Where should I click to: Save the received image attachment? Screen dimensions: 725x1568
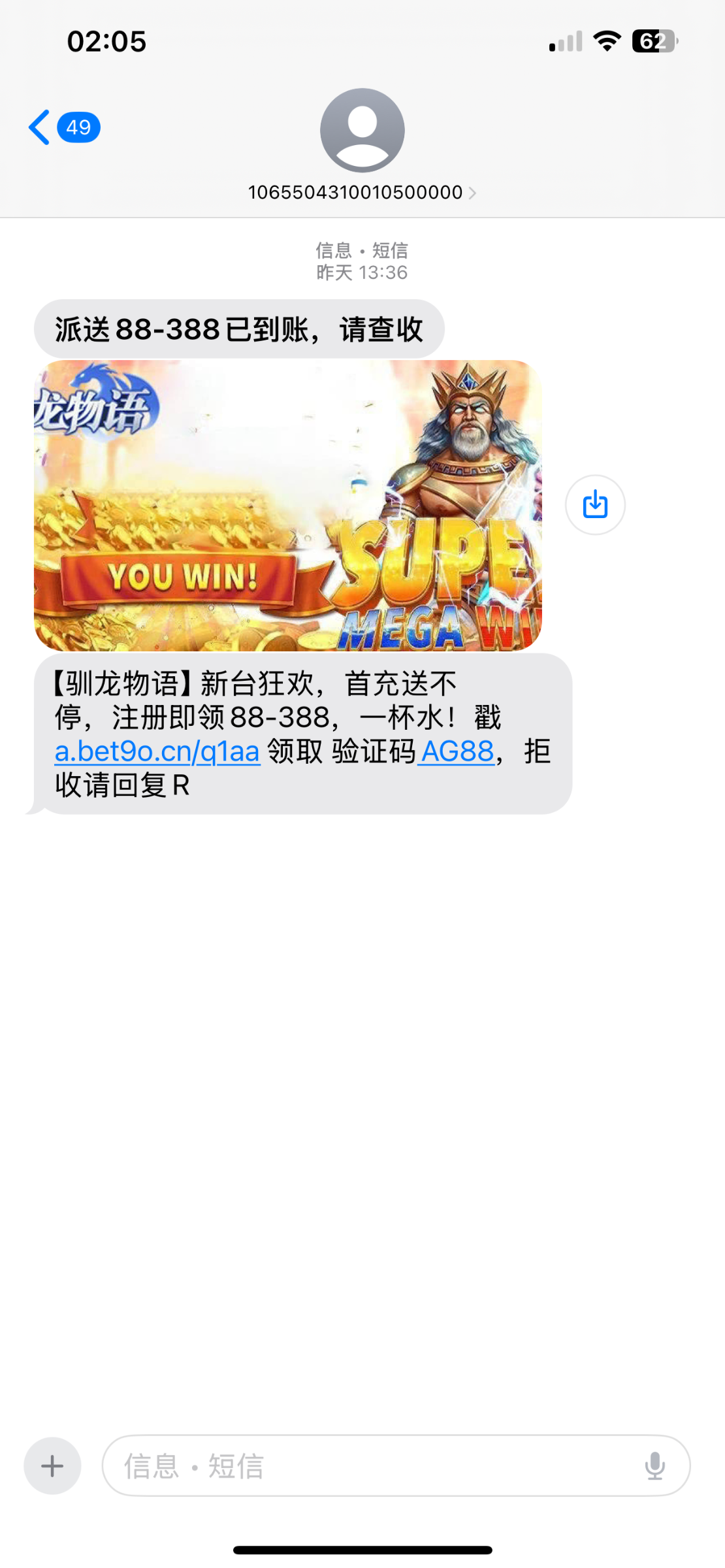[594, 504]
